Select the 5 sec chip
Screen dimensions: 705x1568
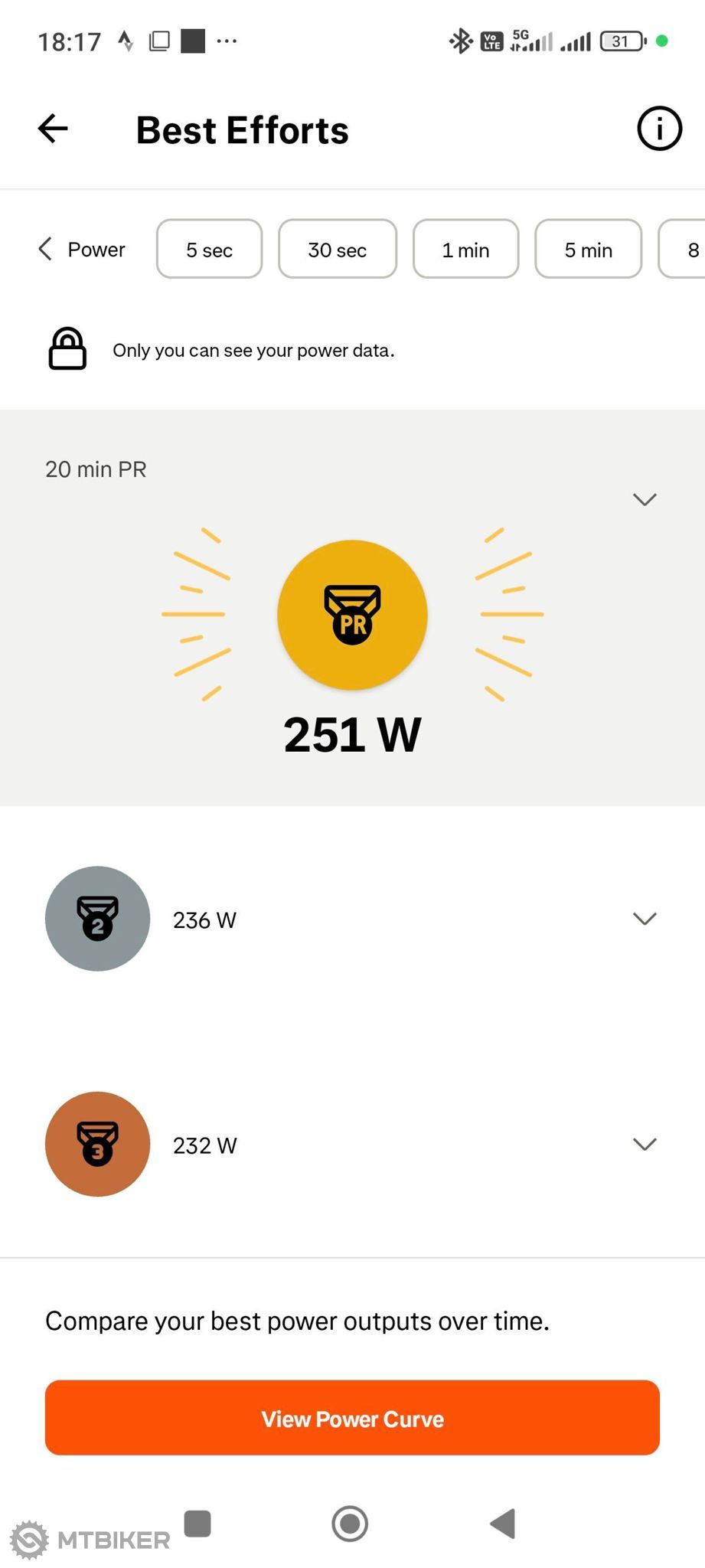(209, 249)
